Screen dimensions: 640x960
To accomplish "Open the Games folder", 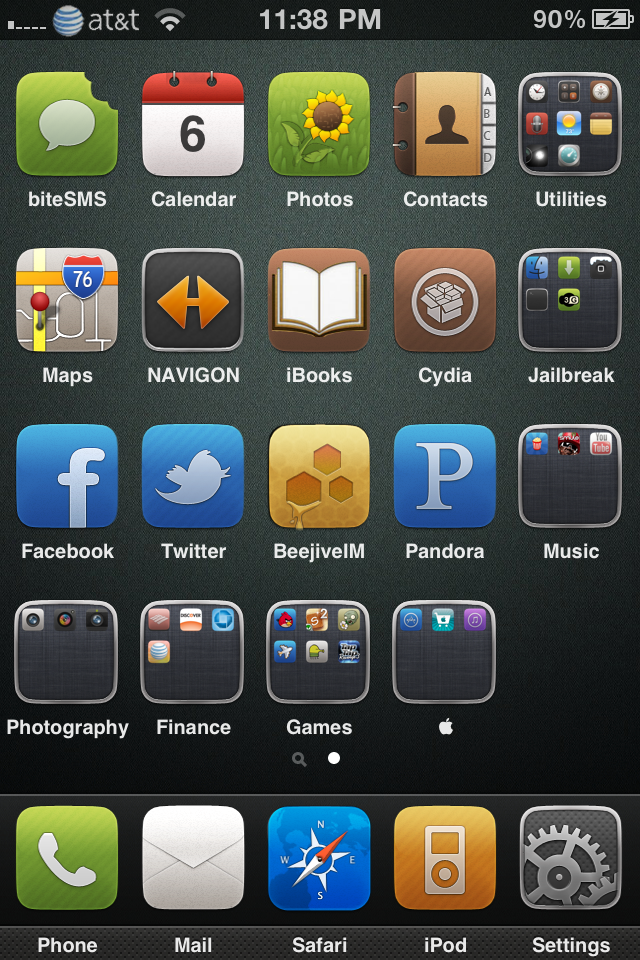I will 319,653.
